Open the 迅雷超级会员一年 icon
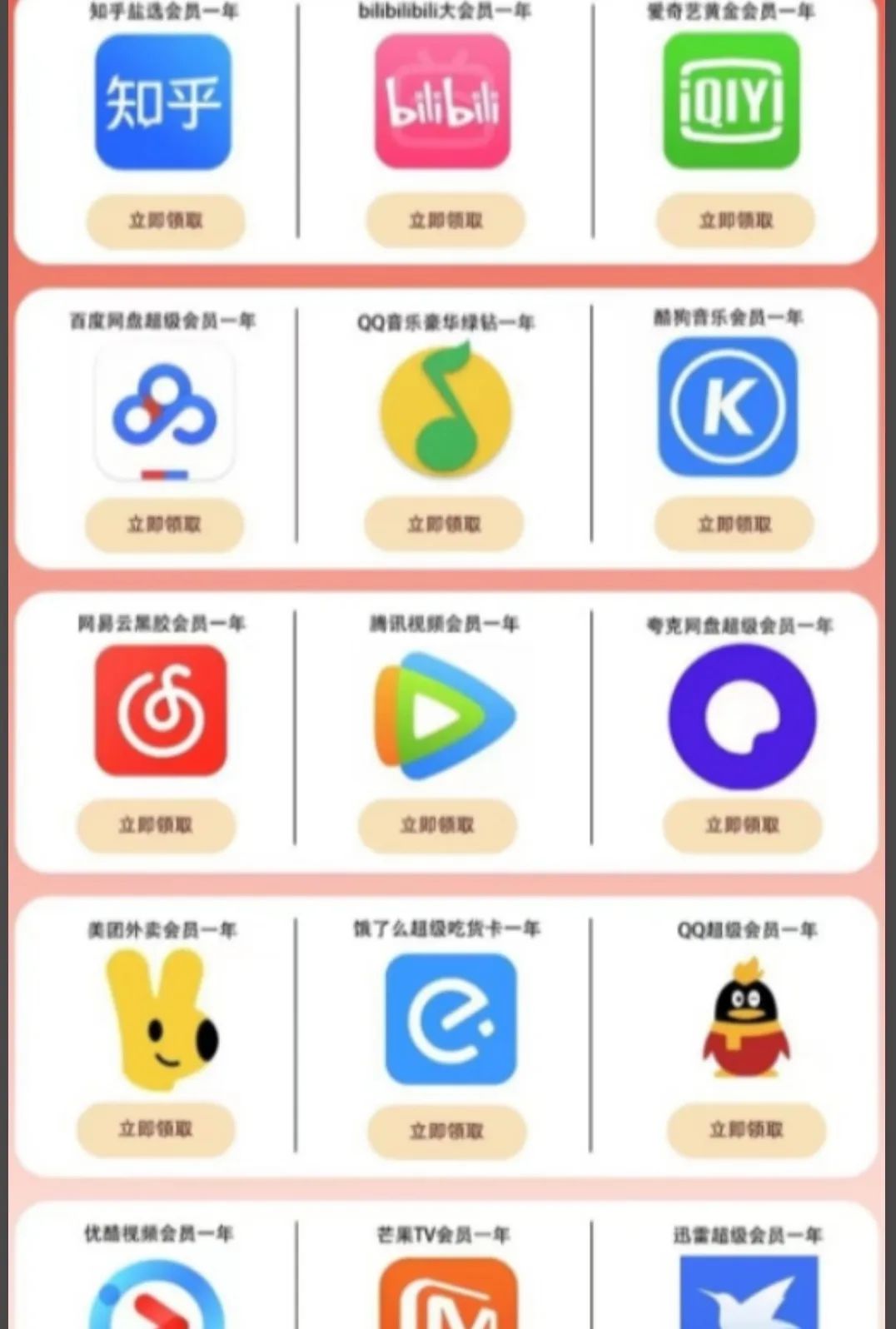Image resolution: width=896 pixels, height=1329 pixels. coord(747,1295)
